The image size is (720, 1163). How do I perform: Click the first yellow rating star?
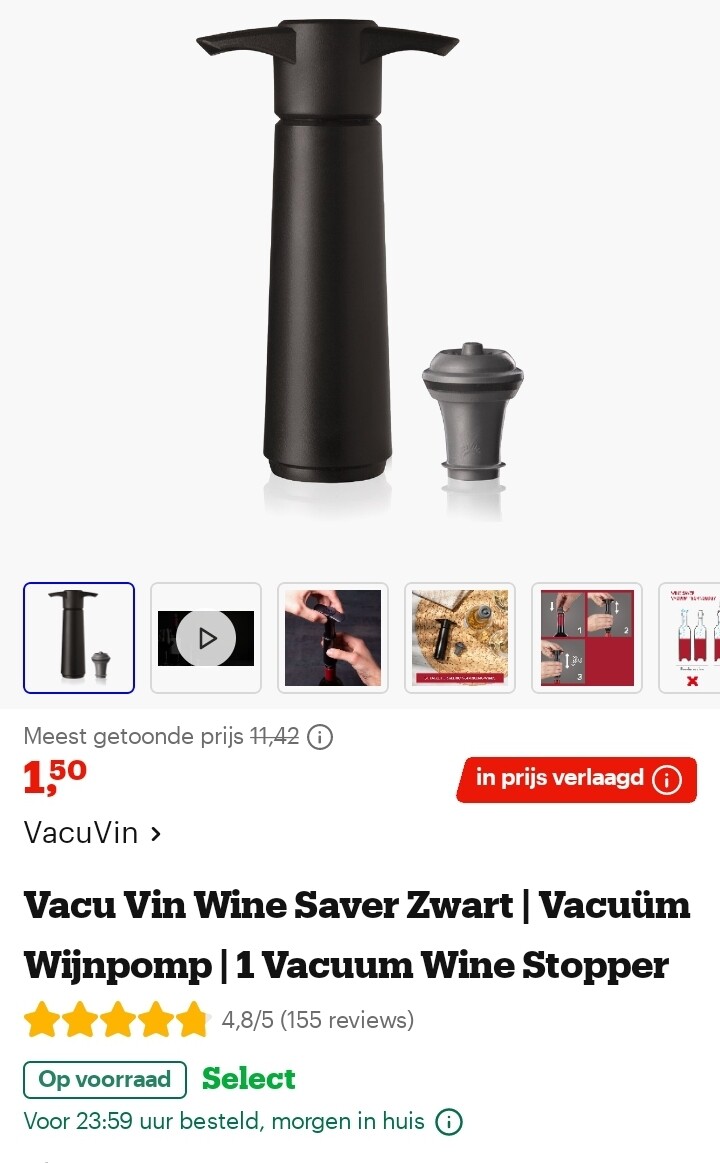point(42,1020)
